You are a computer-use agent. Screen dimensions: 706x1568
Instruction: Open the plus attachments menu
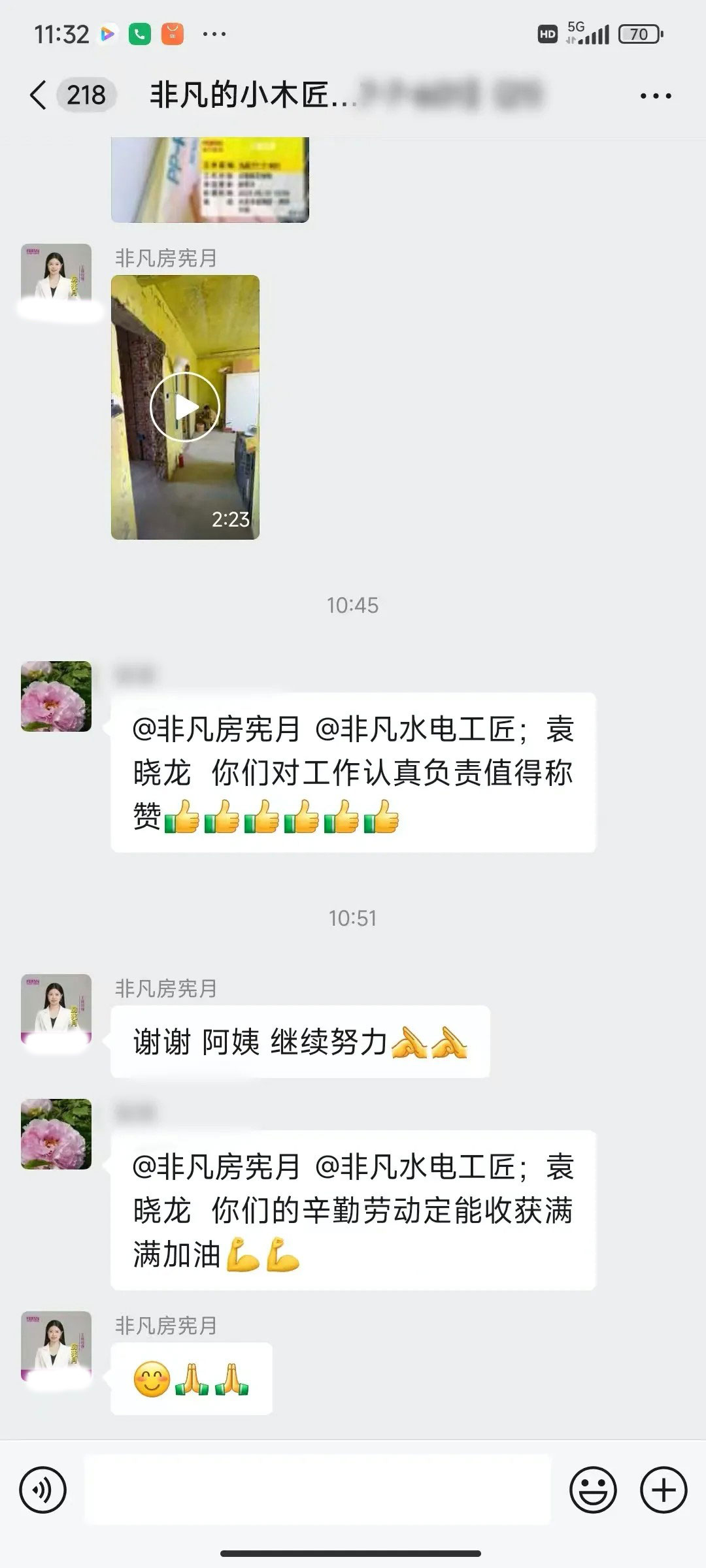point(664,1490)
